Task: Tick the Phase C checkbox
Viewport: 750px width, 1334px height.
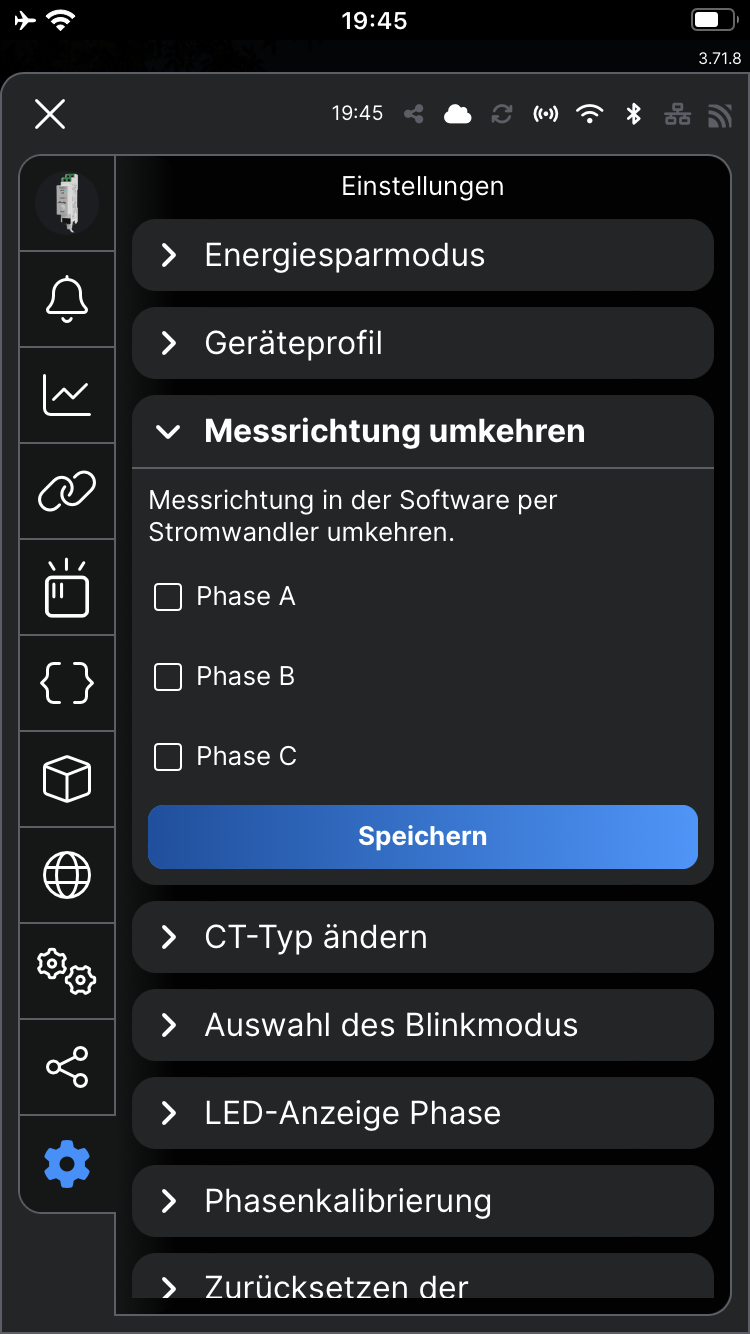Action: pos(168,757)
